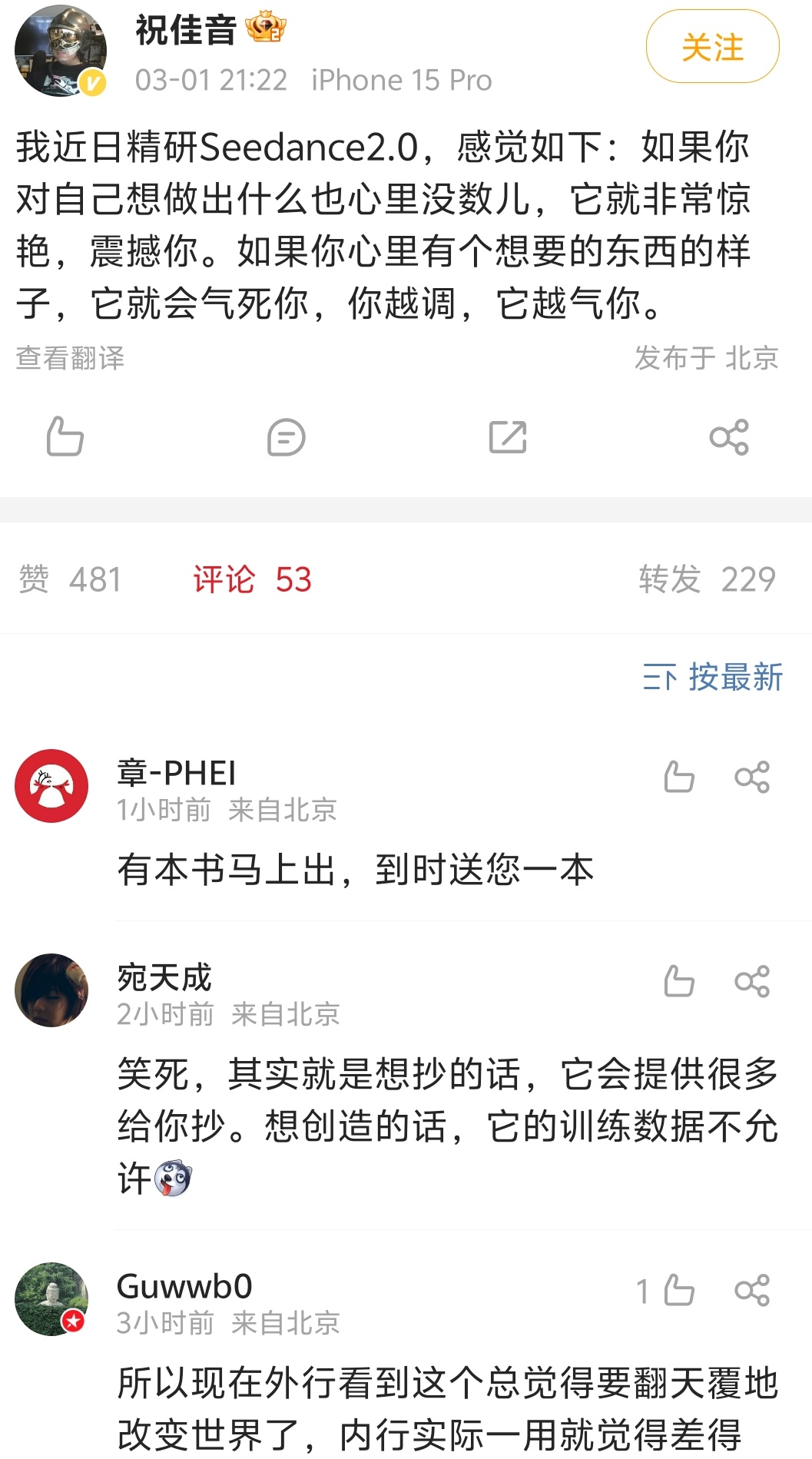Like Guwwb0's comment

point(678,1290)
